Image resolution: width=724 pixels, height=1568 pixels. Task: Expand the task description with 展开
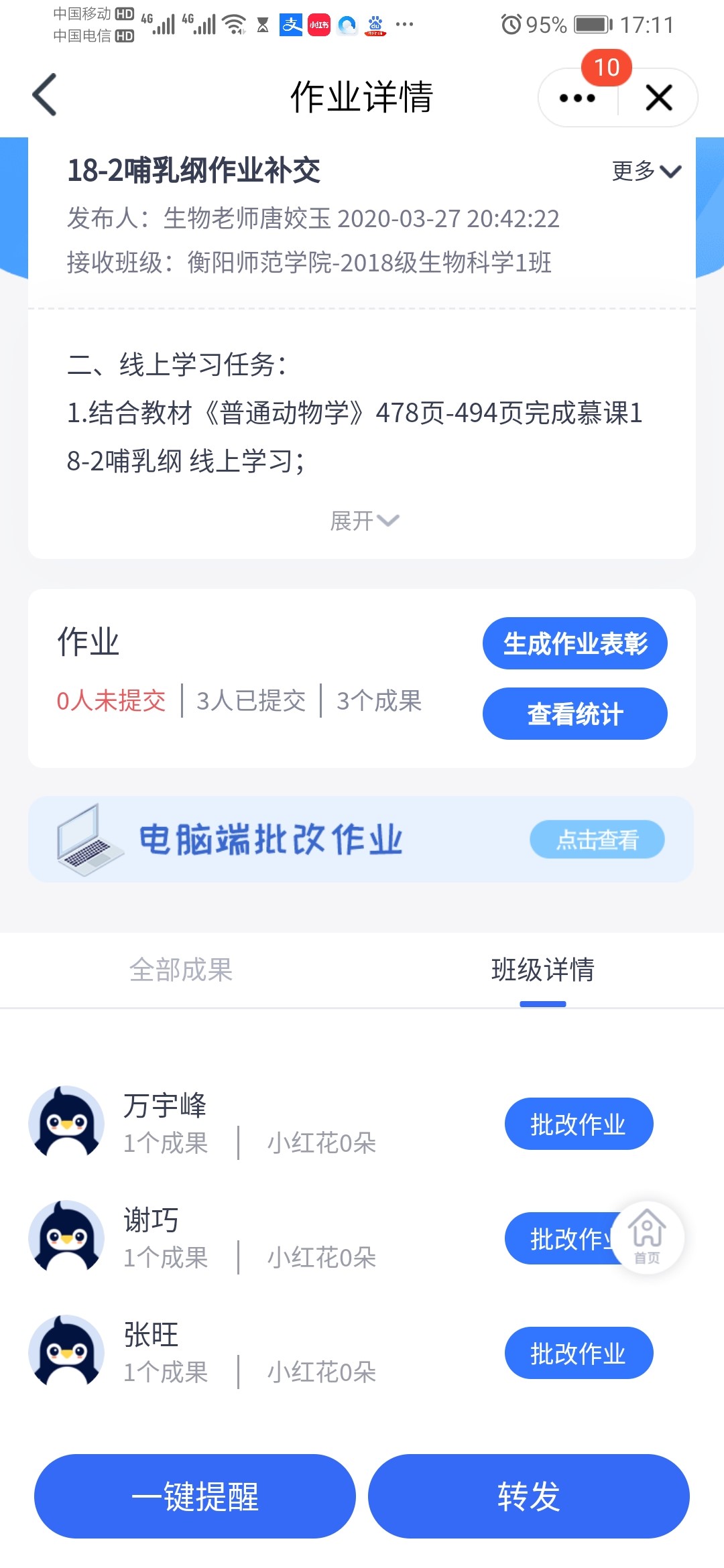pyautogui.click(x=363, y=521)
